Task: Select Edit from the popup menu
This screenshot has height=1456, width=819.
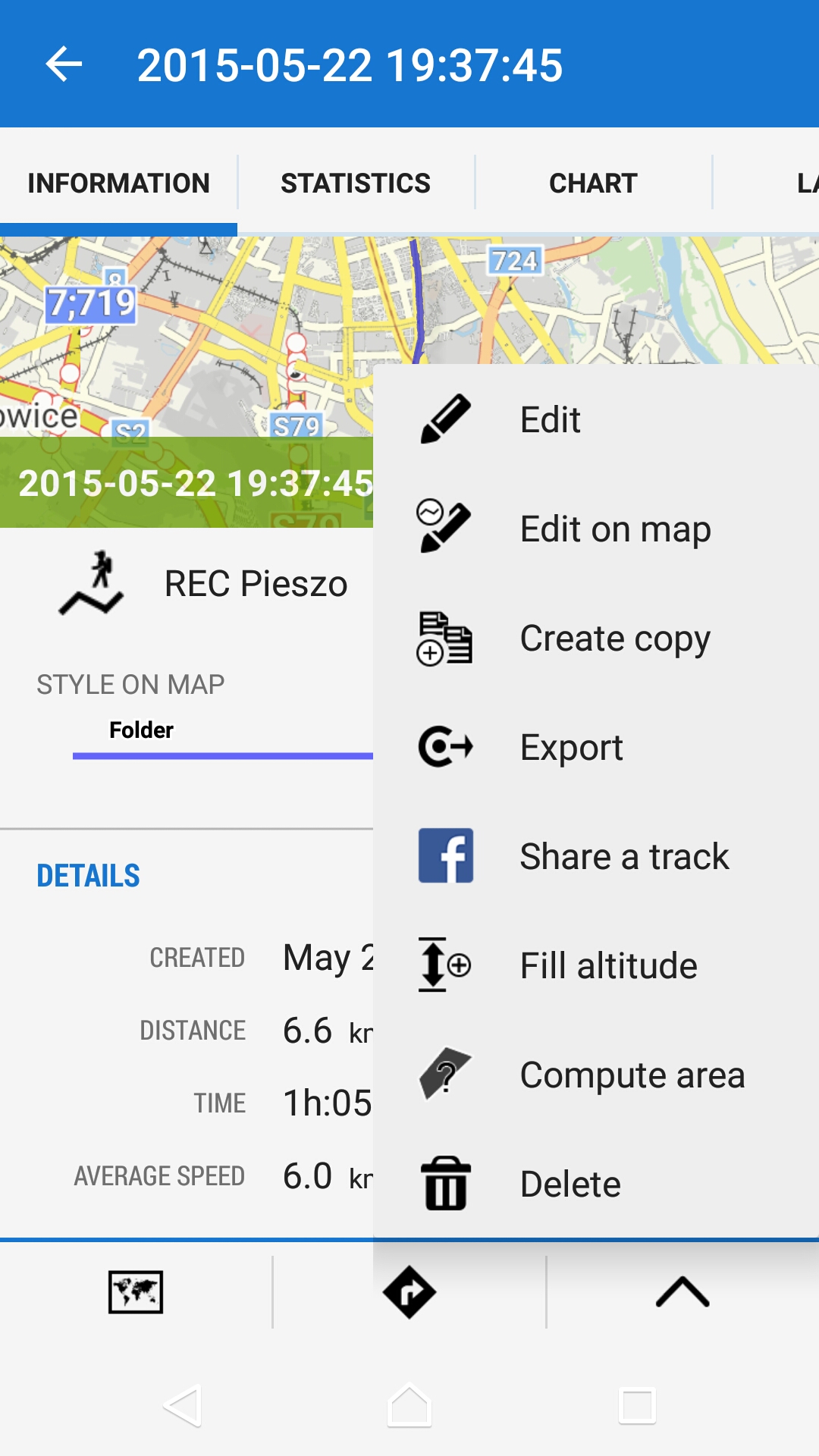Action: (x=551, y=419)
